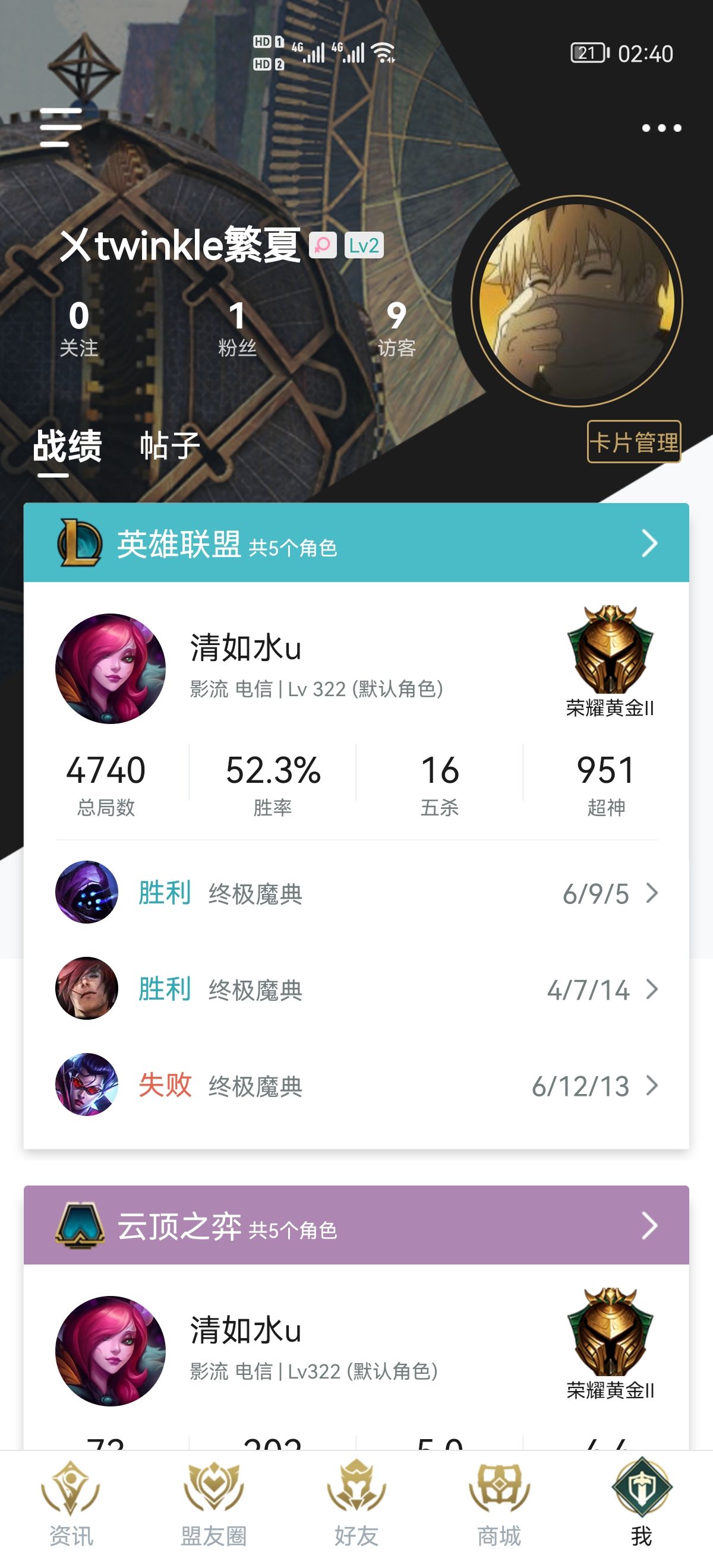This screenshot has height=1568, width=713.
Task: Open 卡片管理 card management
Action: click(633, 442)
